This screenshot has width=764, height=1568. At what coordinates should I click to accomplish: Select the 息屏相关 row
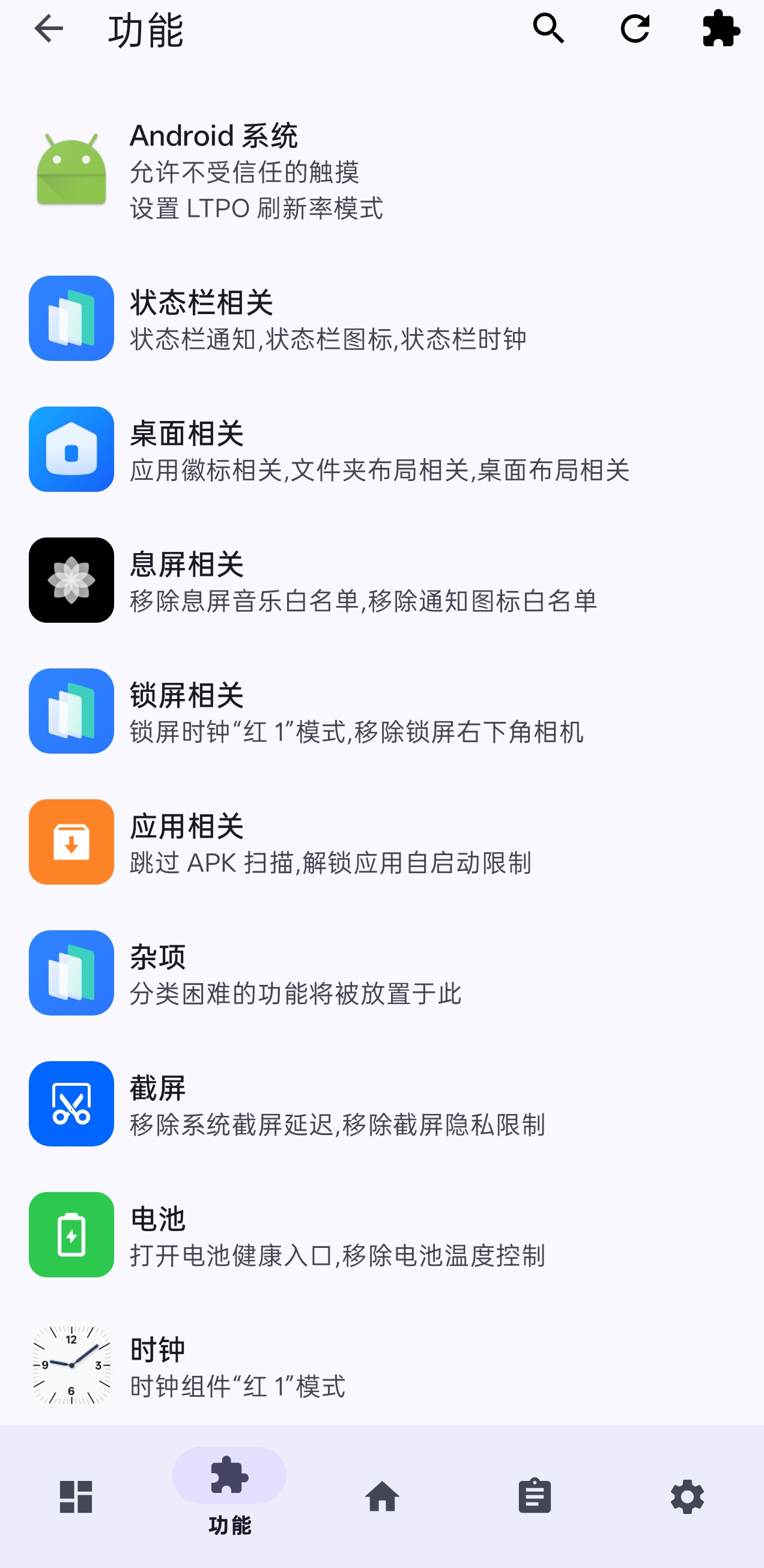(x=381, y=581)
